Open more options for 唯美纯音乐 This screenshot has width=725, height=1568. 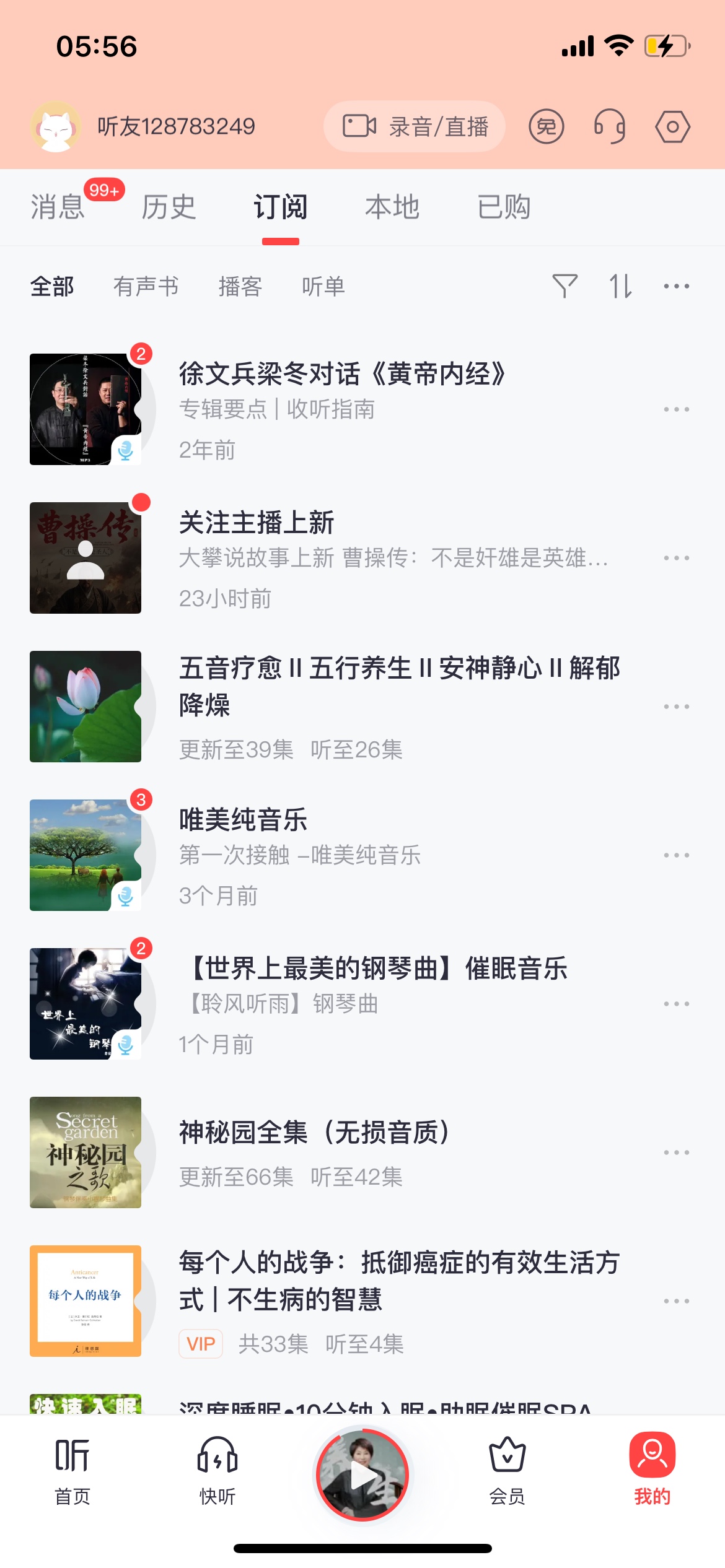[676, 855]
